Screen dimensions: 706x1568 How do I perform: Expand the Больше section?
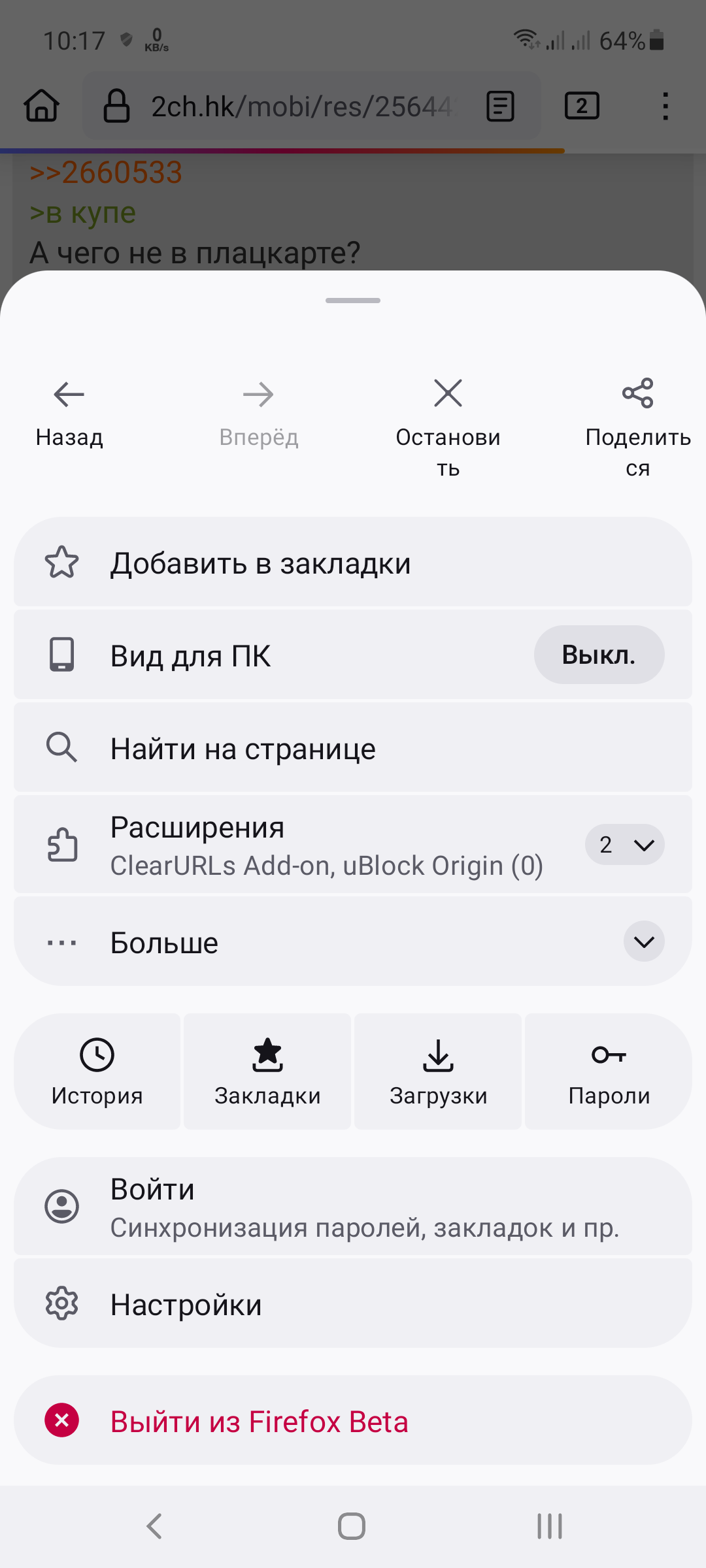click(x=644, y=941)
